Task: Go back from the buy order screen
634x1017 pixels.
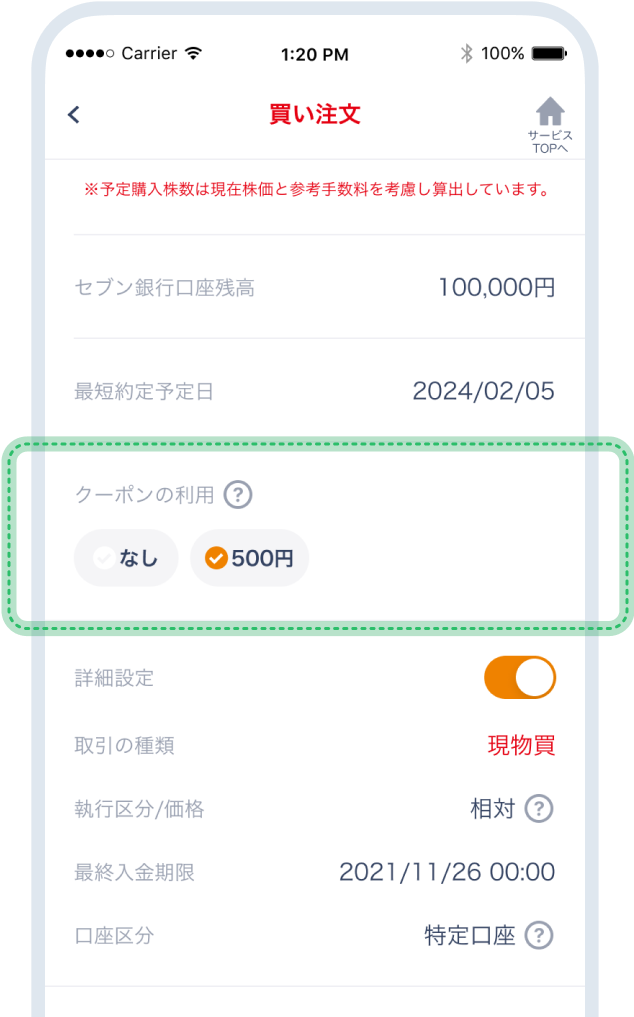Action: (74, 114)
